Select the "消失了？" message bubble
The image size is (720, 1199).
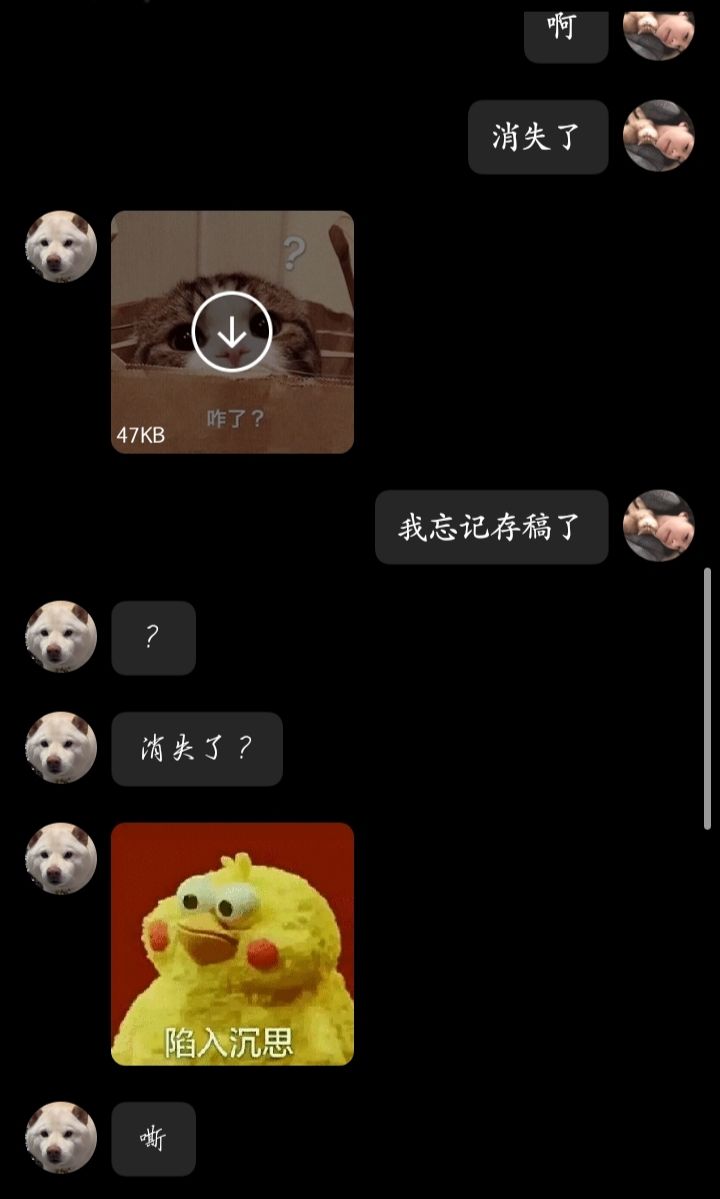tap(197, 748)
